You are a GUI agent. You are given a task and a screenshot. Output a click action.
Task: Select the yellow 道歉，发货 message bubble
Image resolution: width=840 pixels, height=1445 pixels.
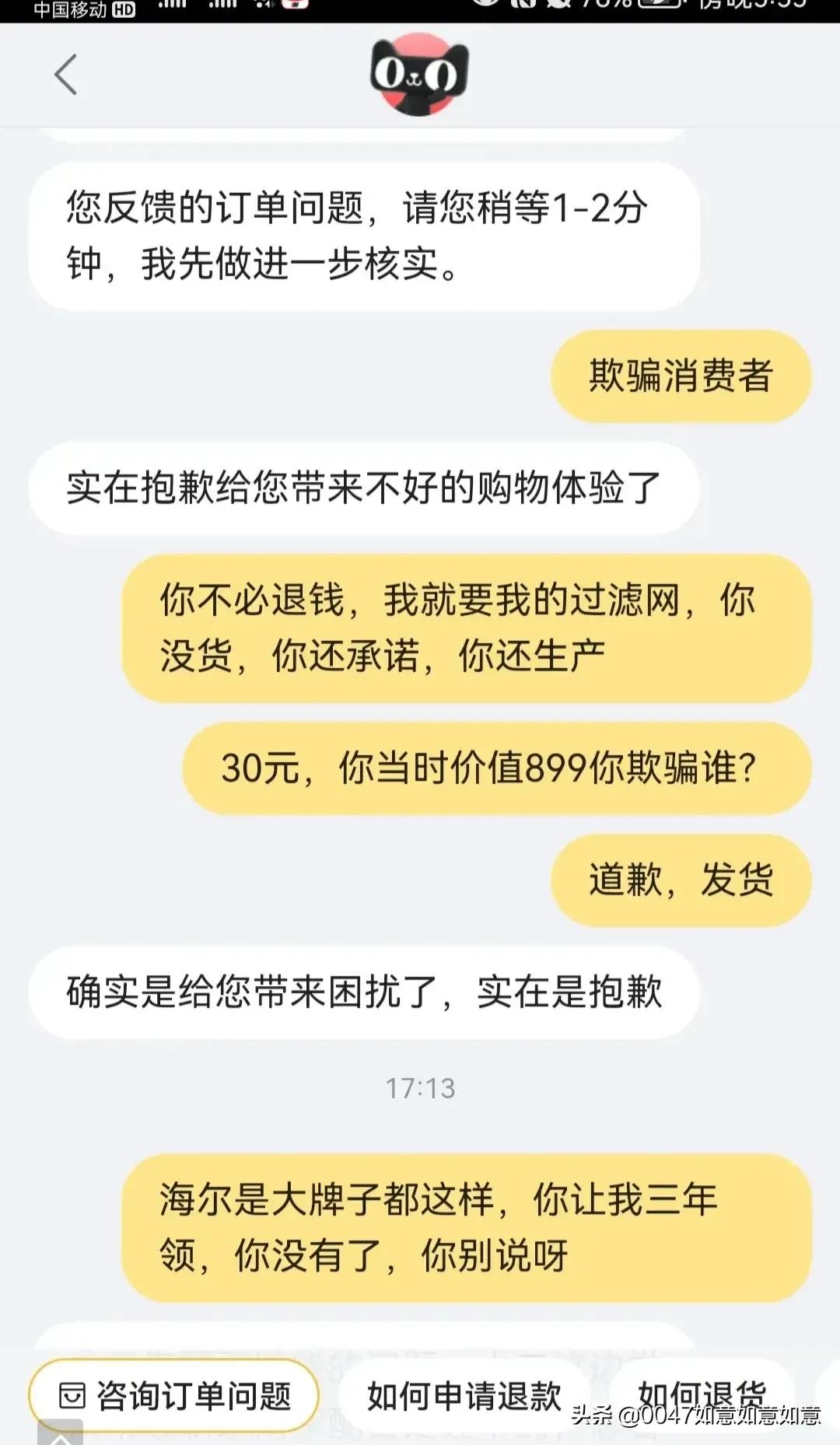pyautogui.click(x=681, y=880)
